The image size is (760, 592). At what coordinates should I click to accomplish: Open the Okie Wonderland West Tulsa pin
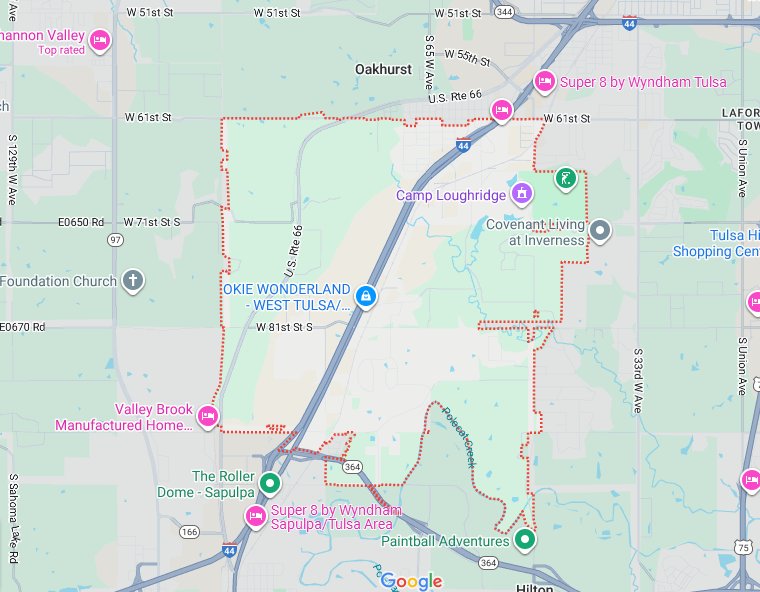coord(366,297)
